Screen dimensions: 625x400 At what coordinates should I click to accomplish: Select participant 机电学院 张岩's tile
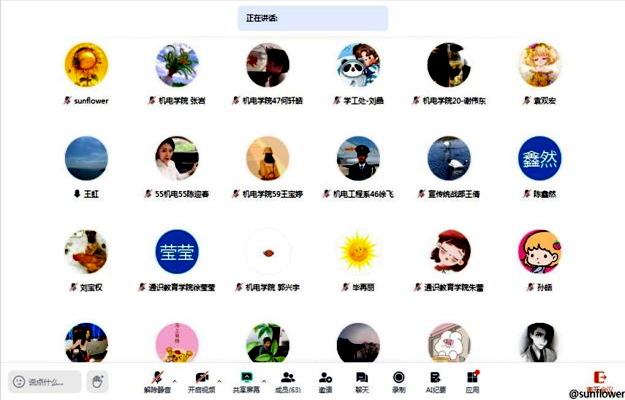177,66
